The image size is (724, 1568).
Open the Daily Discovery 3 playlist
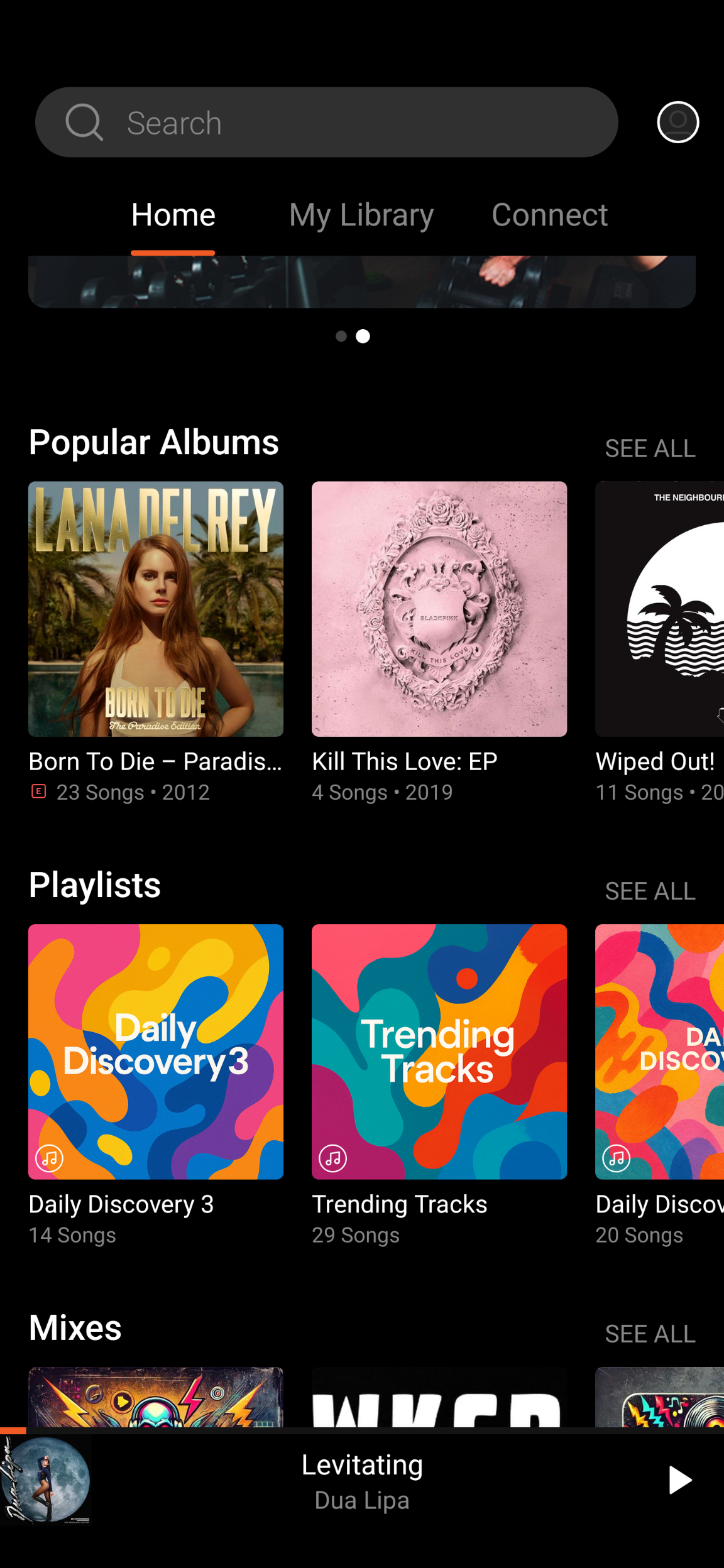(x=156, y=1051)
